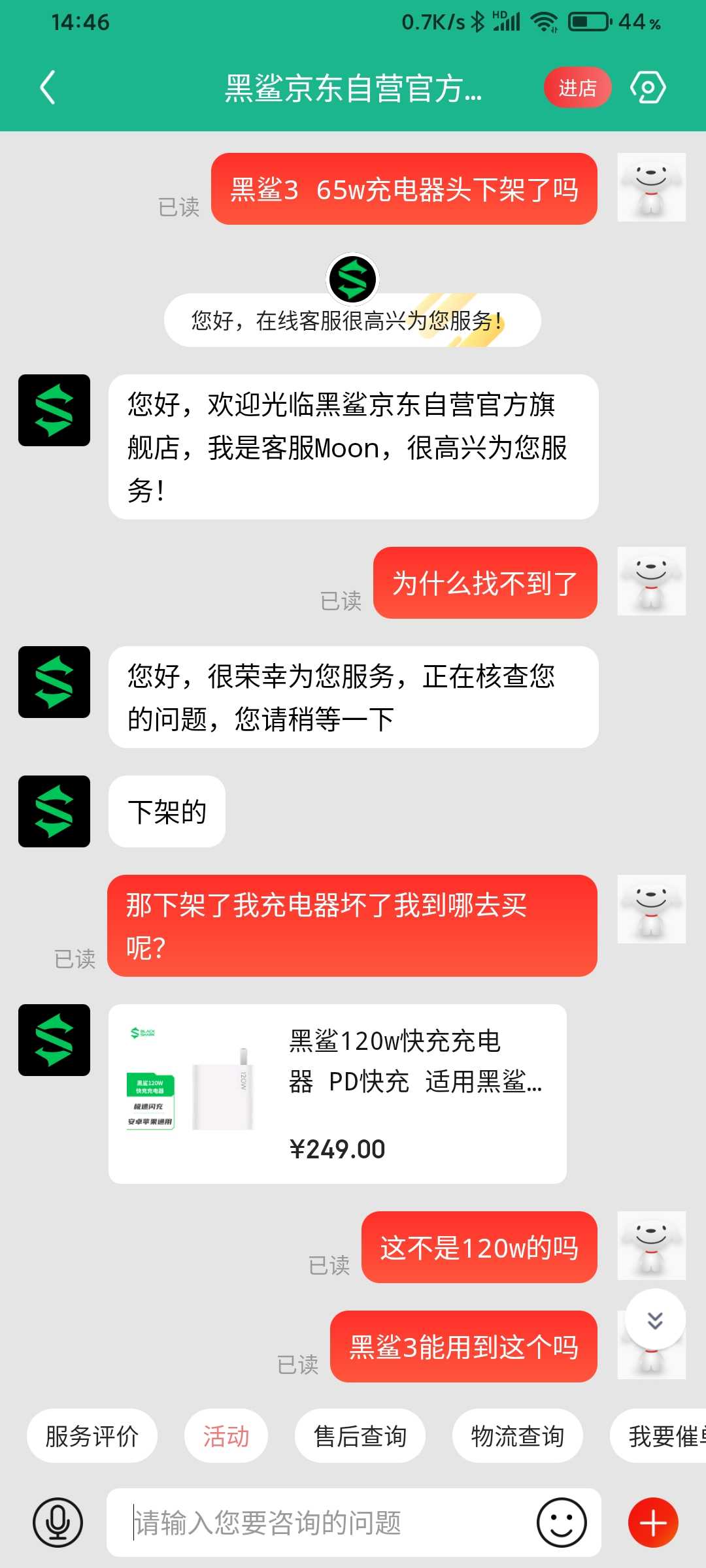
Task: Select the 服务评价 chip
Action: click(x=92, y=1436)
